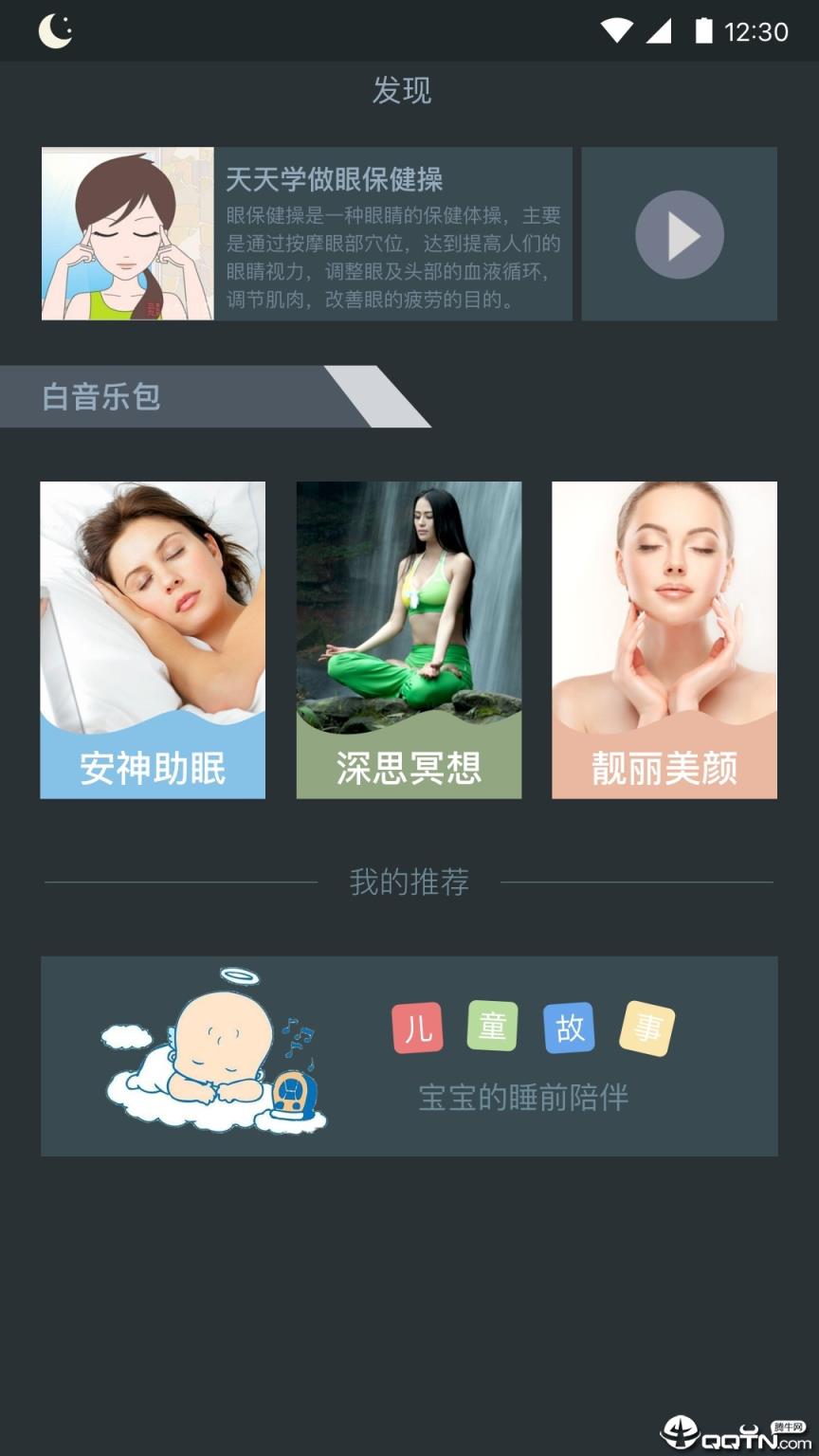The image size is (819, 1456).
Task: Switch to the 发现 page header
Action: (402, 91)
